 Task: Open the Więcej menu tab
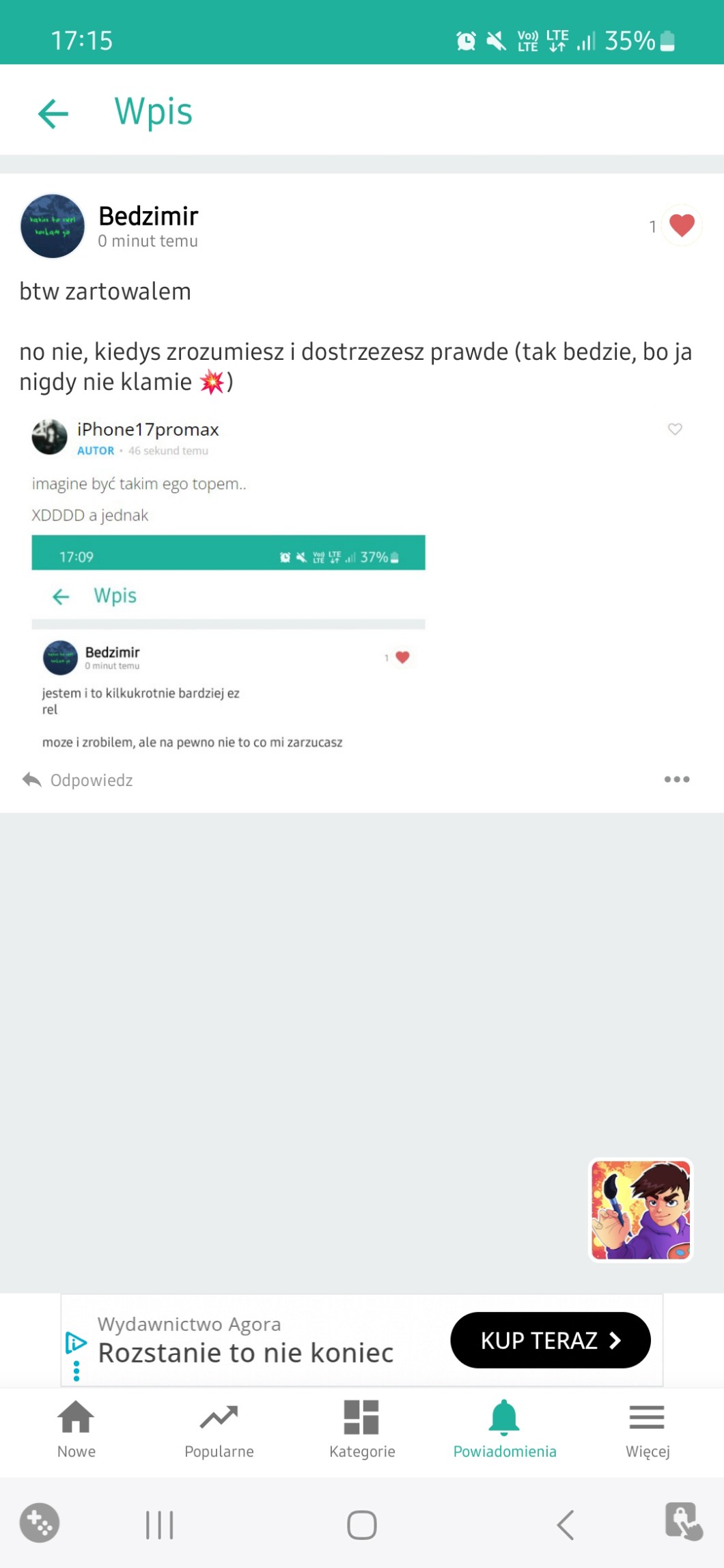coord(647,1429)
